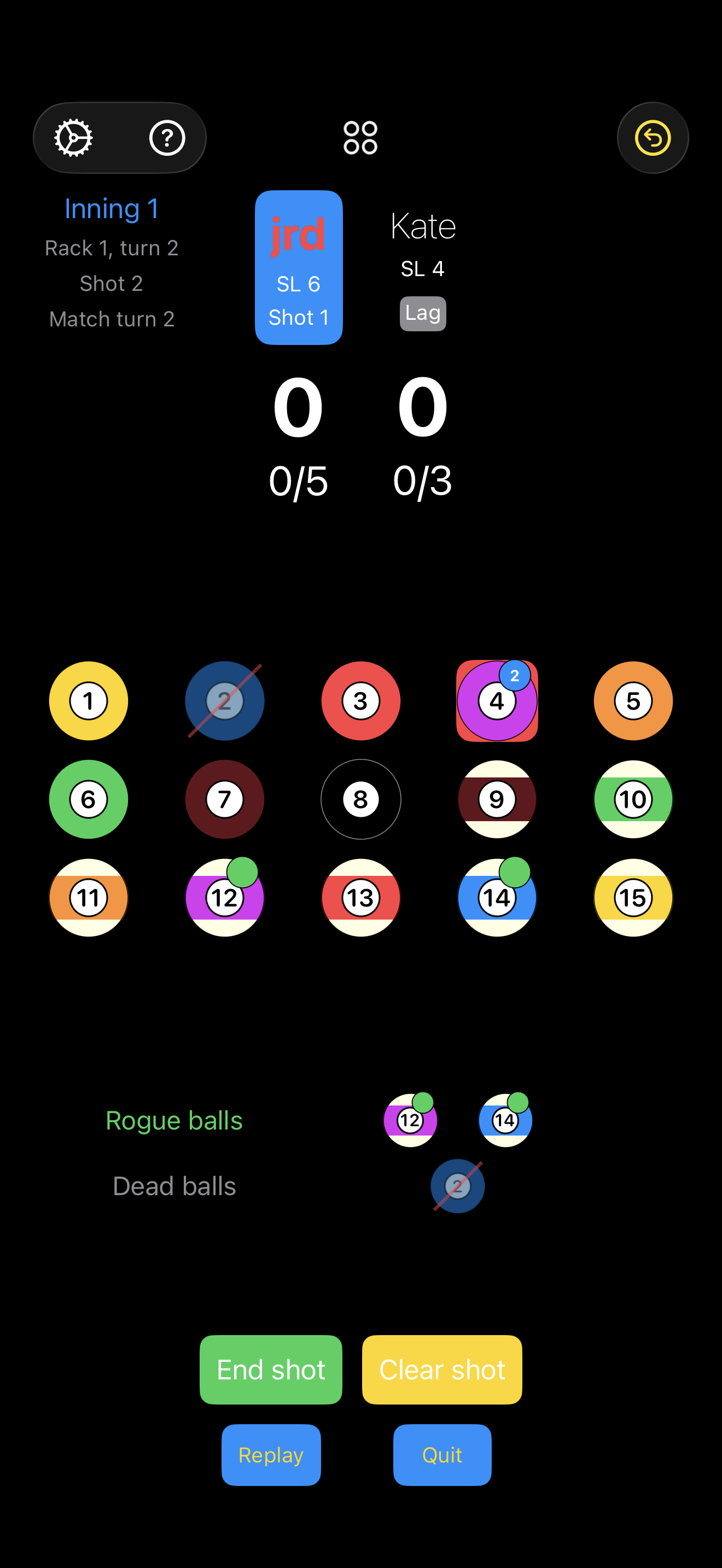This screenshot has height=1568, width=722.
Task: Open the settings gear
Action: (x=74, y=138)
